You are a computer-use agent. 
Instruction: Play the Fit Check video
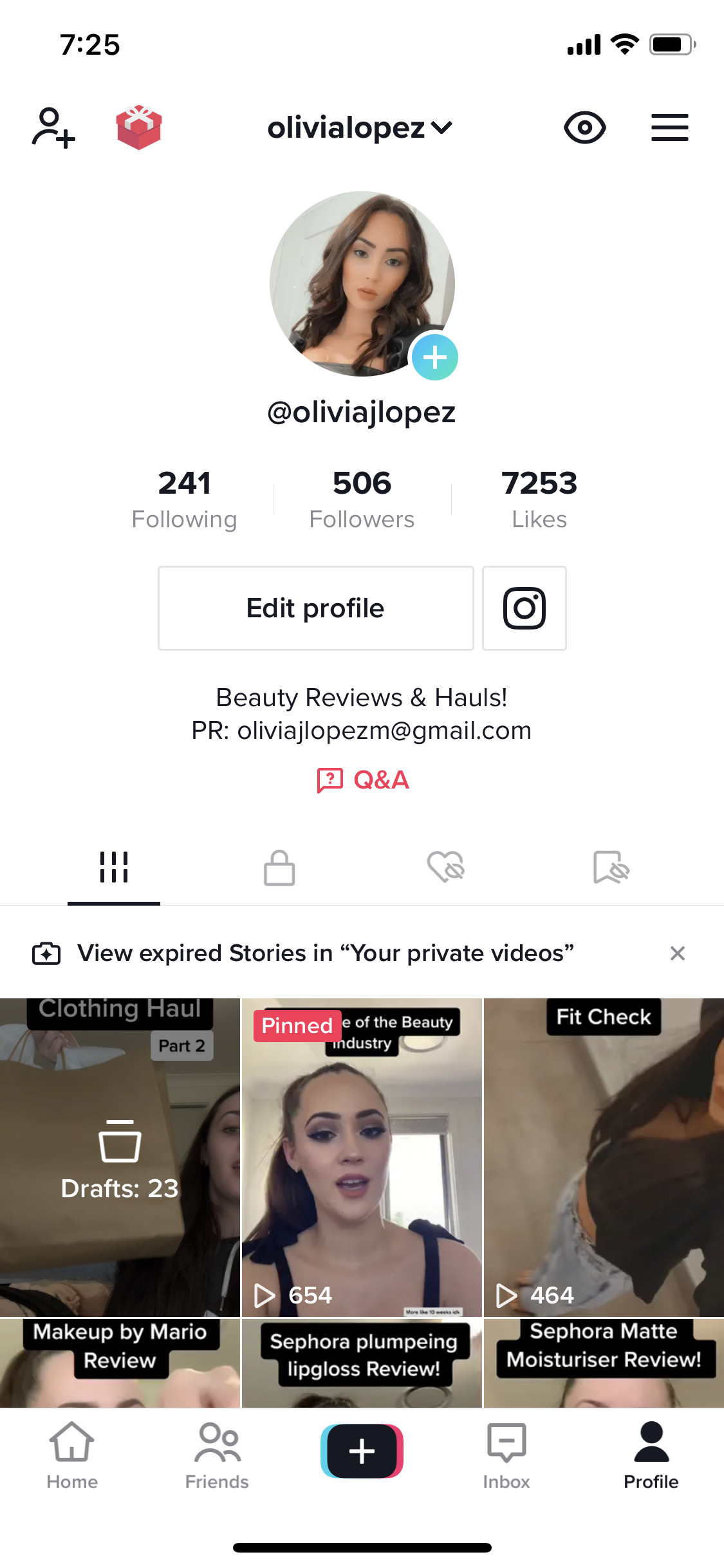[604, 1157]
